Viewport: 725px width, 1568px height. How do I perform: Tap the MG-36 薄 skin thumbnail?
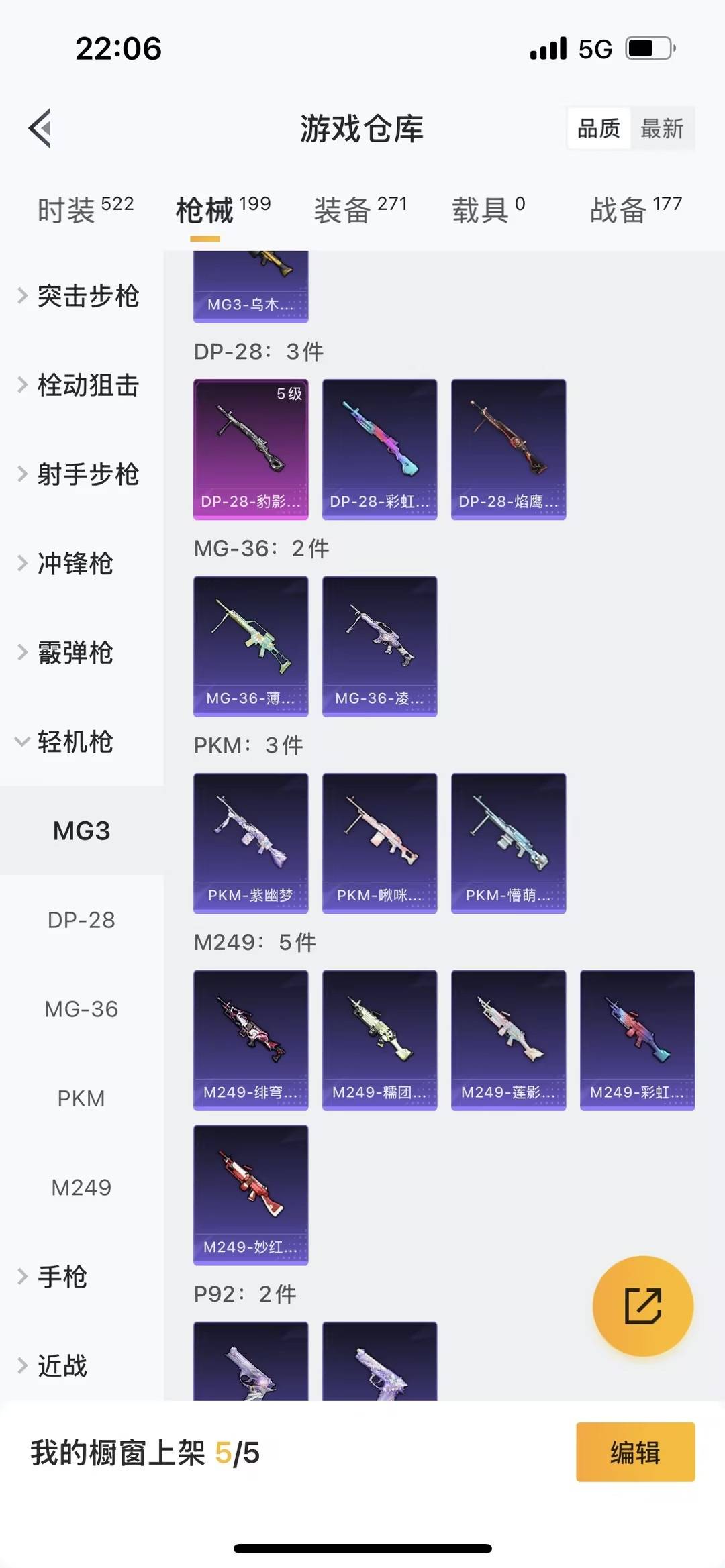tap(250, 645)
